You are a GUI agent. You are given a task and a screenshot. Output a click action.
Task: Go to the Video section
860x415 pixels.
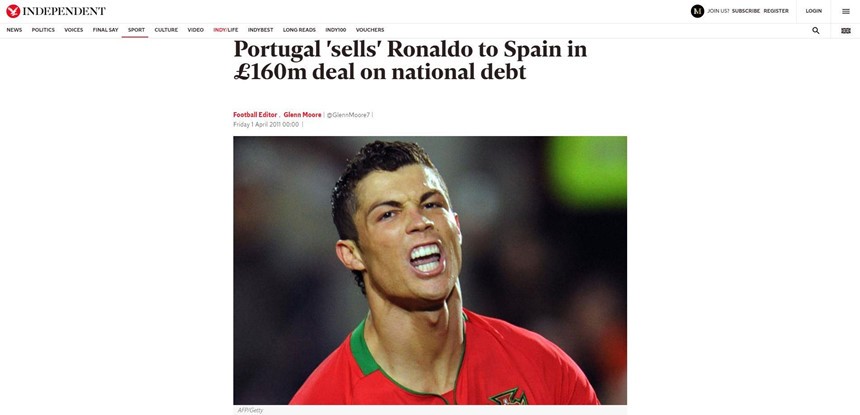click(x=195, y=30)
